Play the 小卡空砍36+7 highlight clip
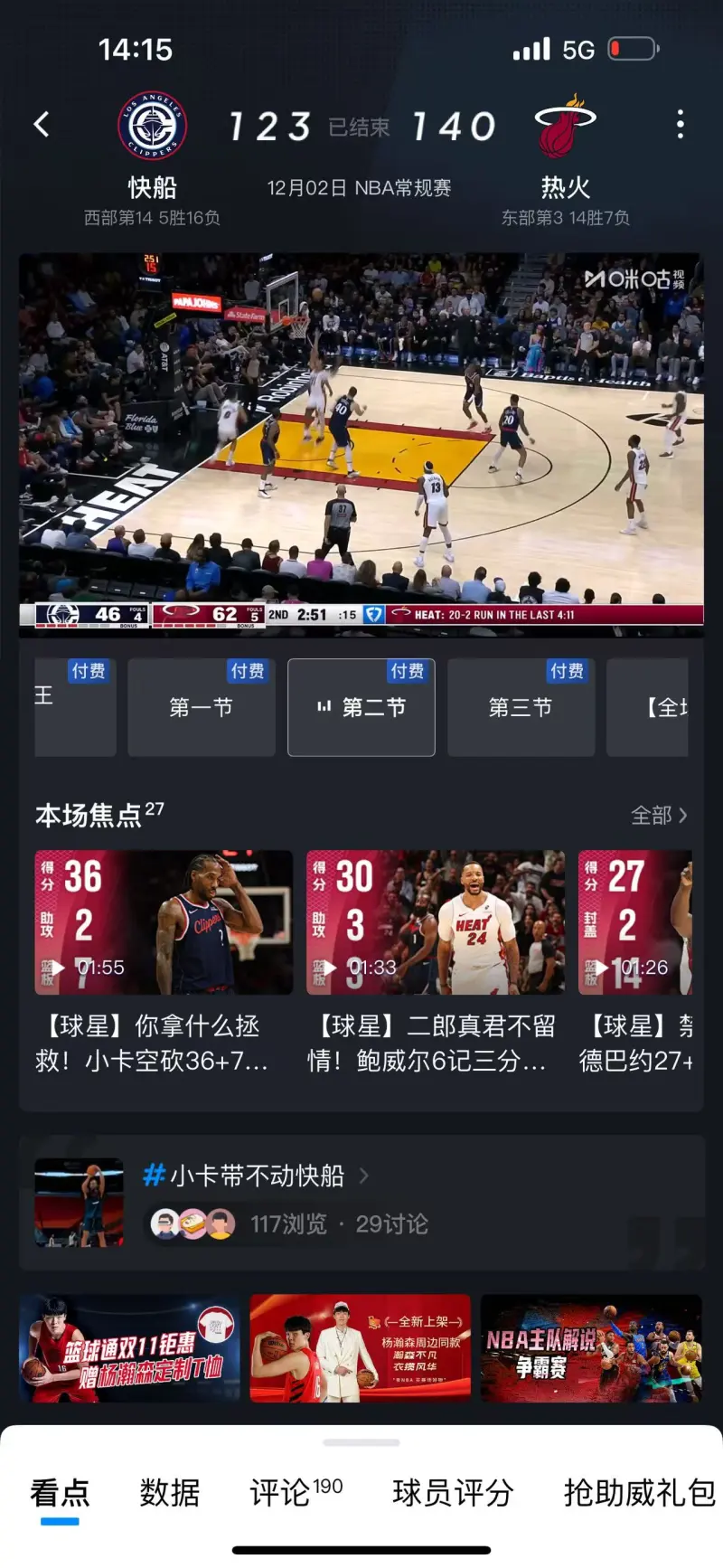The height and width of the screenshot is (1568, 723). click(x=164, y=922)
